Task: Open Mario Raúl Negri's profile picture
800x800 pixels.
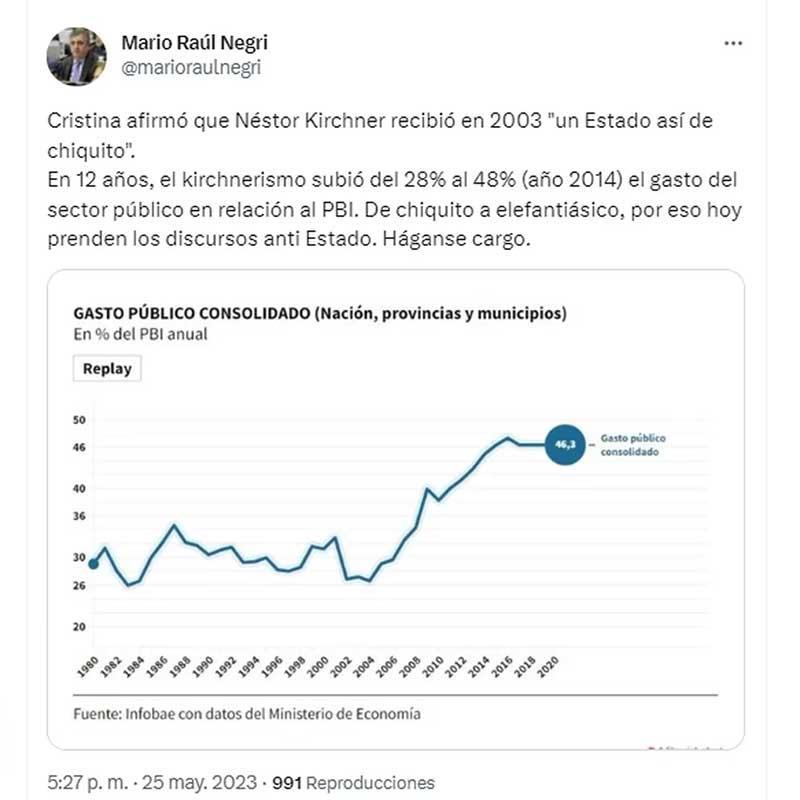Action: coord(76,56)
